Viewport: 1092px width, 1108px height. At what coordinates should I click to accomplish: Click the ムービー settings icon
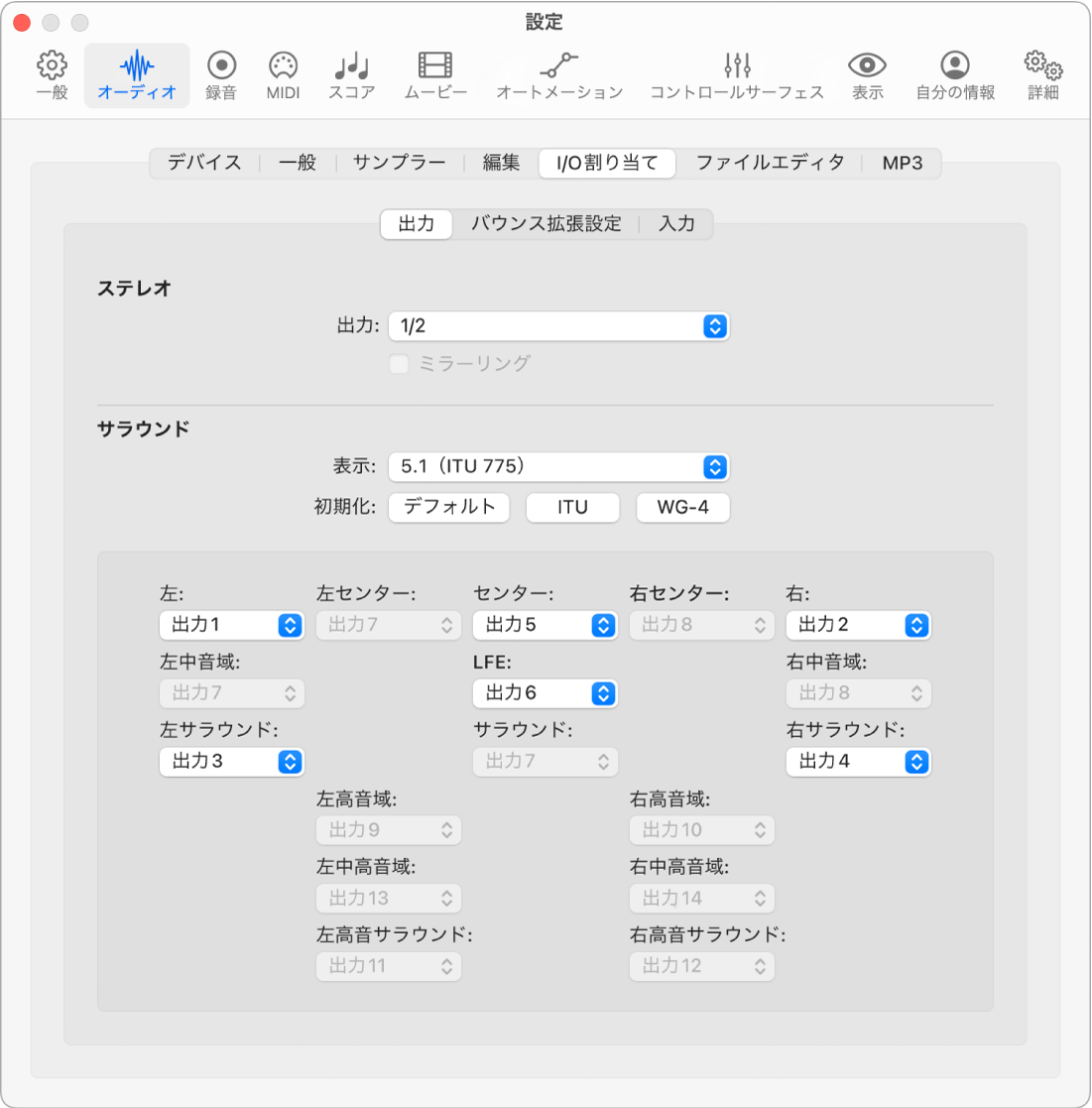(x=434, y=74)
